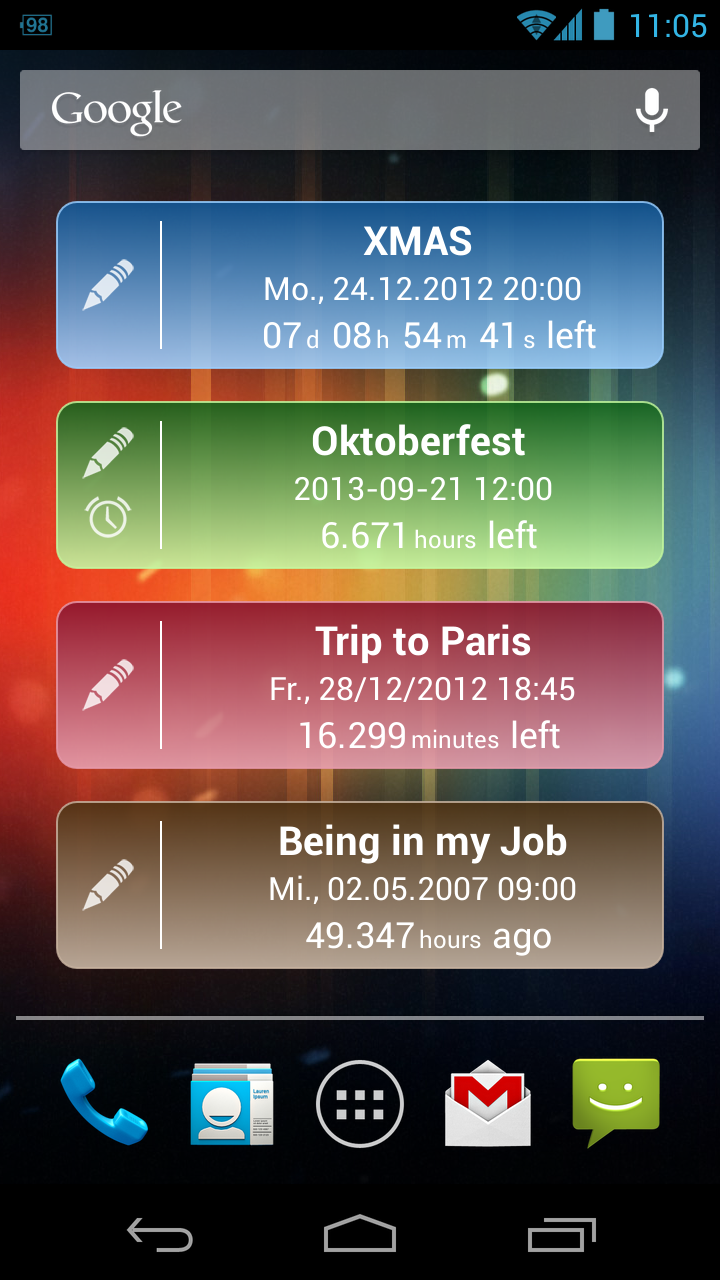Launch the Phone dialer app
The height and width of the screenshot is (1280, 720).
104,1102
